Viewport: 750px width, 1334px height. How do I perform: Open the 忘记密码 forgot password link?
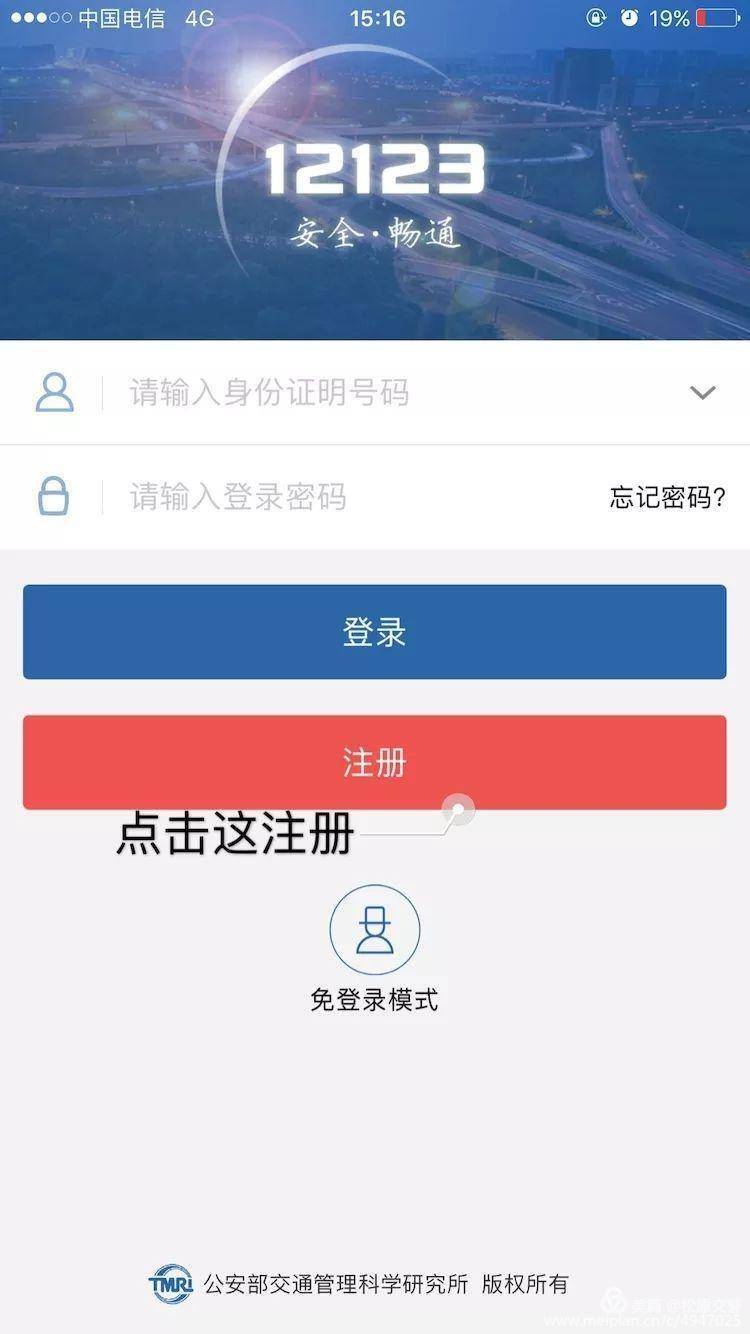click(x=667, y=497)
